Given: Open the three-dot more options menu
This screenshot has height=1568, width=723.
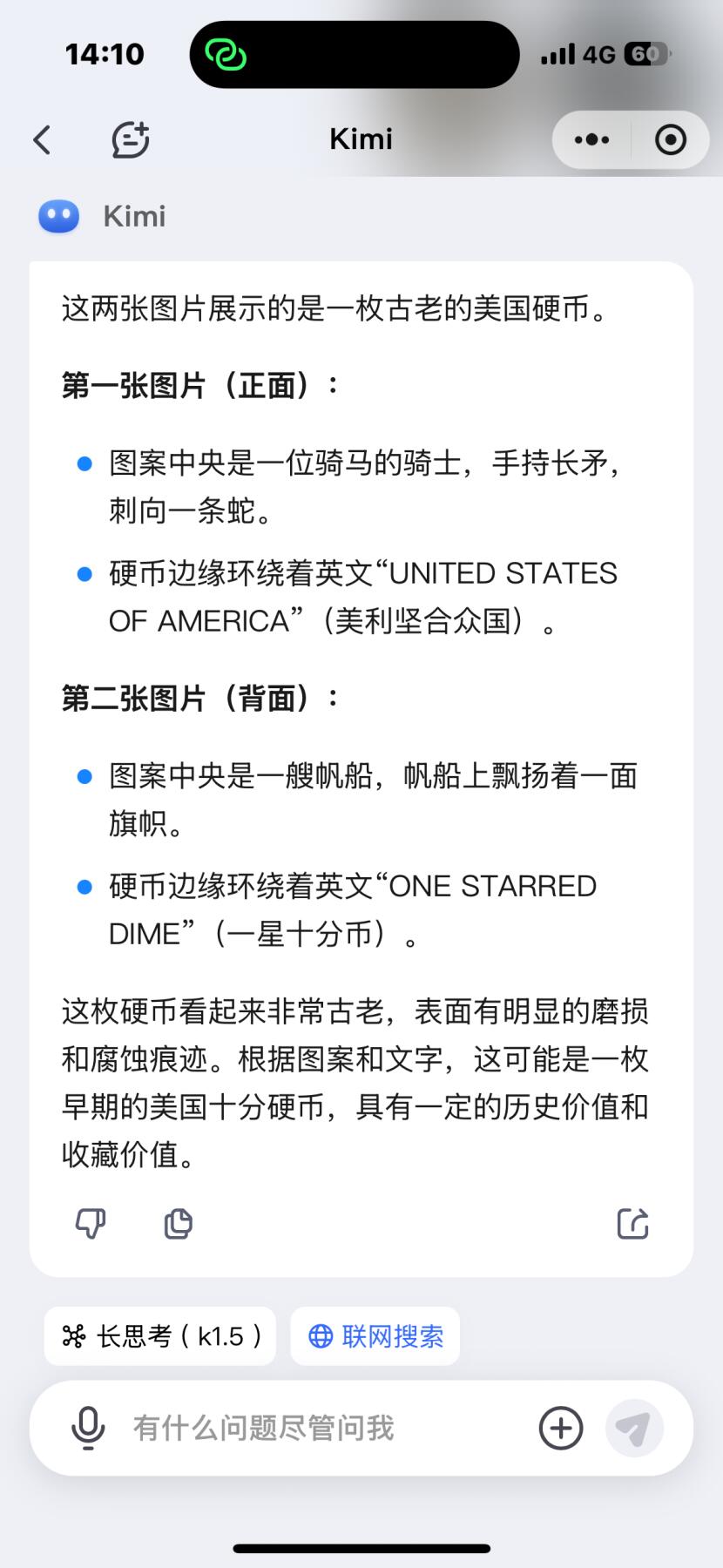Looking at the screenshot, I should click(592, 139).
